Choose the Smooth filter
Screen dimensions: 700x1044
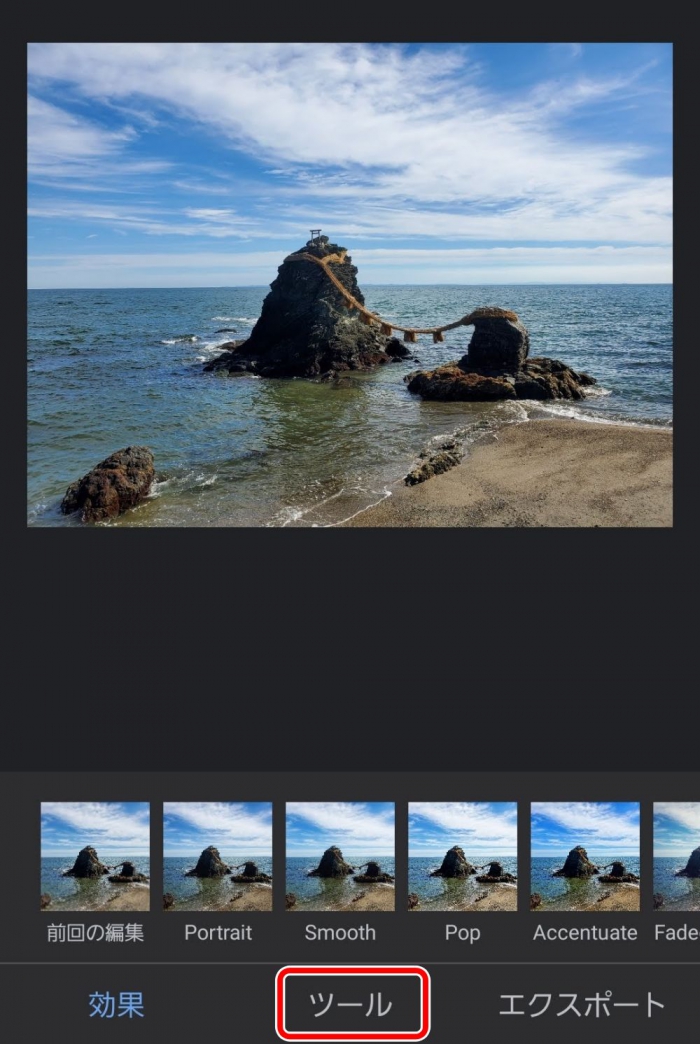pos(340,857)
